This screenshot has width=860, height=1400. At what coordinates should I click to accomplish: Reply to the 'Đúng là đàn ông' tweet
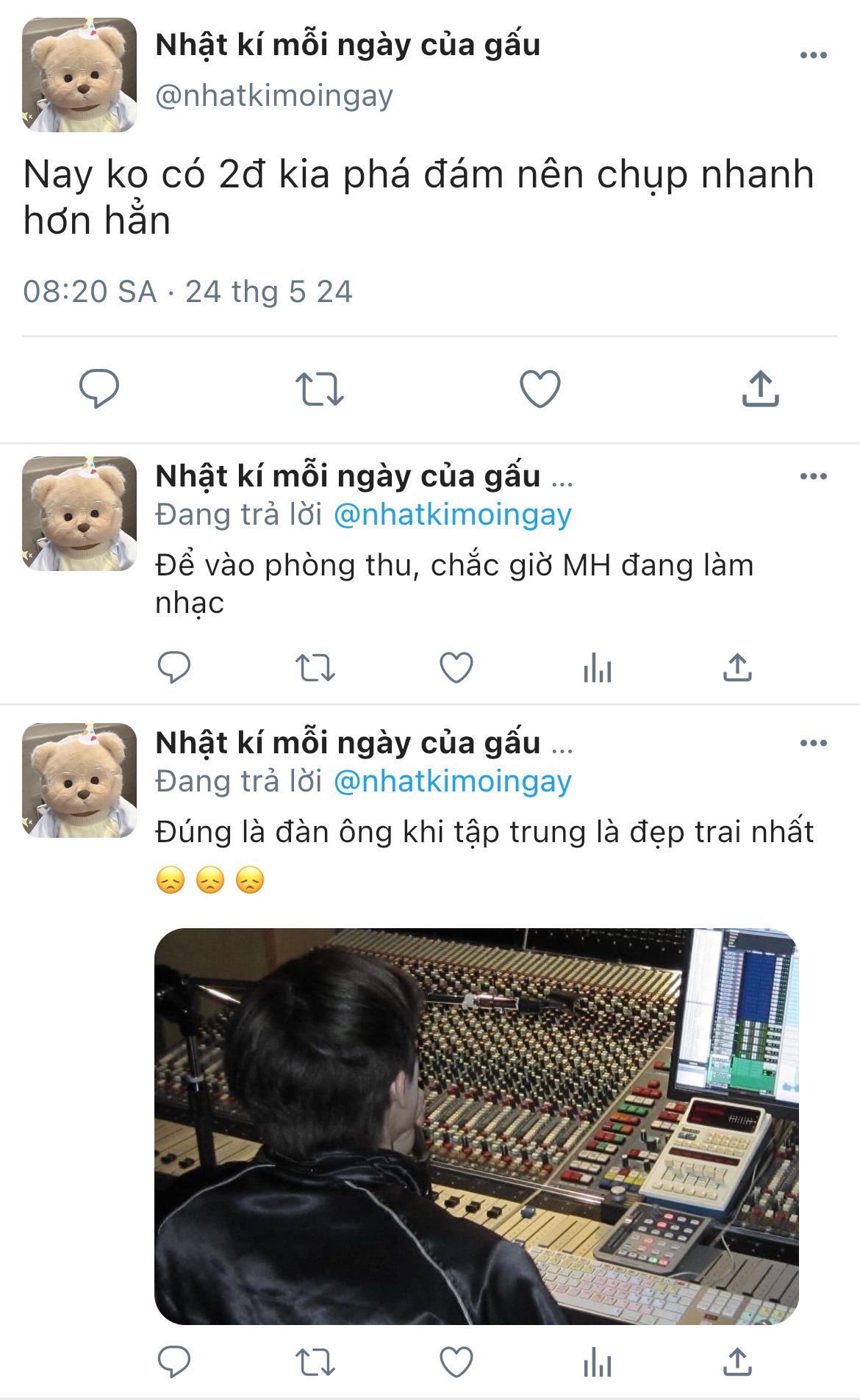pyautogui.click(x=174, y=1363)
